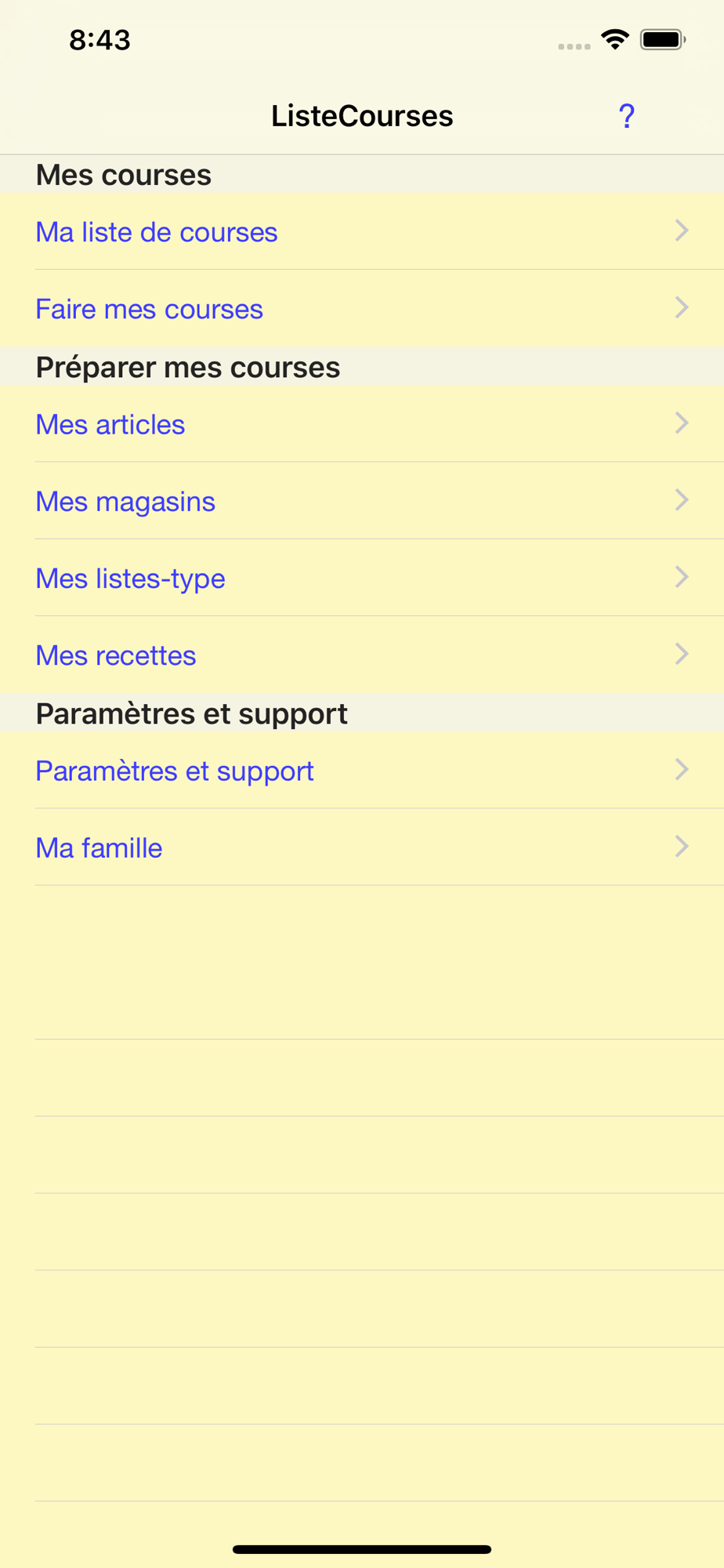Open Mes magasins row
The width and height of the screenshot is (724, 1568).
coord(362,500)
